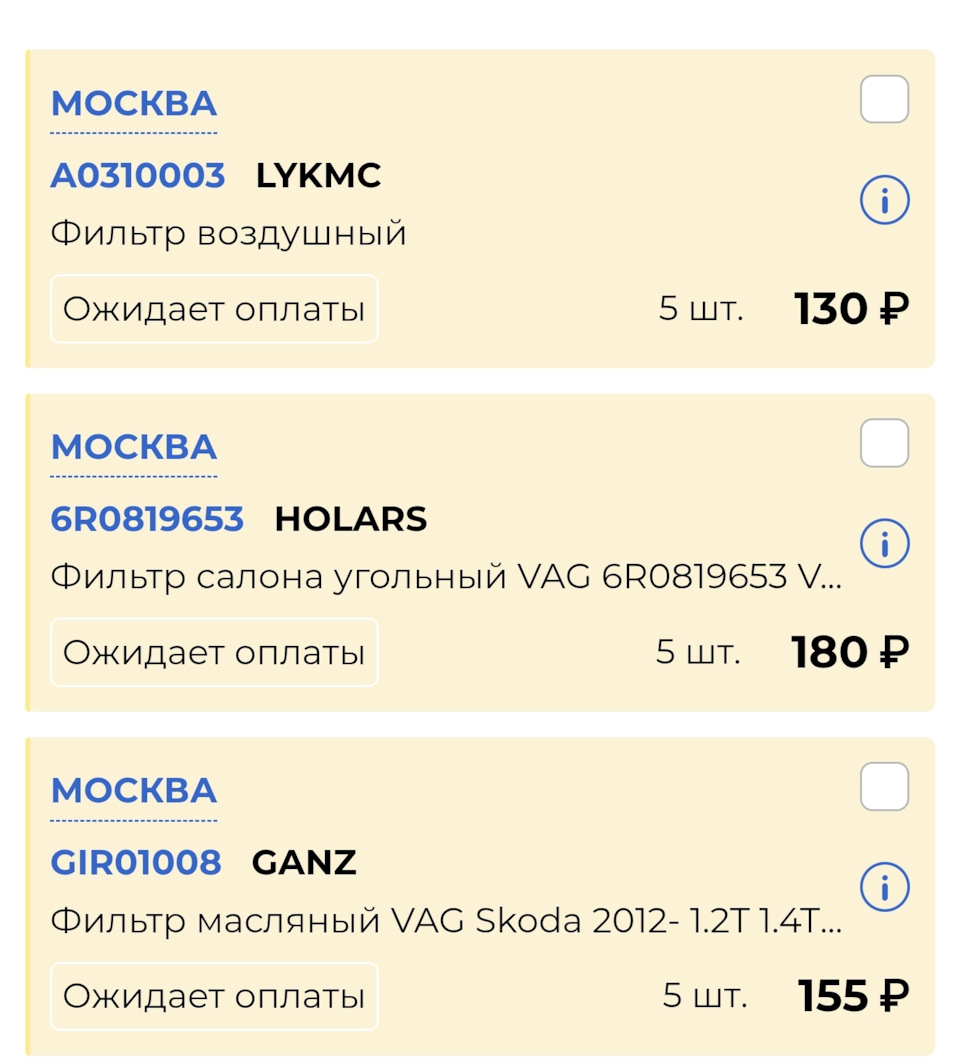This screenshot has height=1064, width=960.
Task: Tap МОСКВА link on the GANZ card
Action: (134, 791)
